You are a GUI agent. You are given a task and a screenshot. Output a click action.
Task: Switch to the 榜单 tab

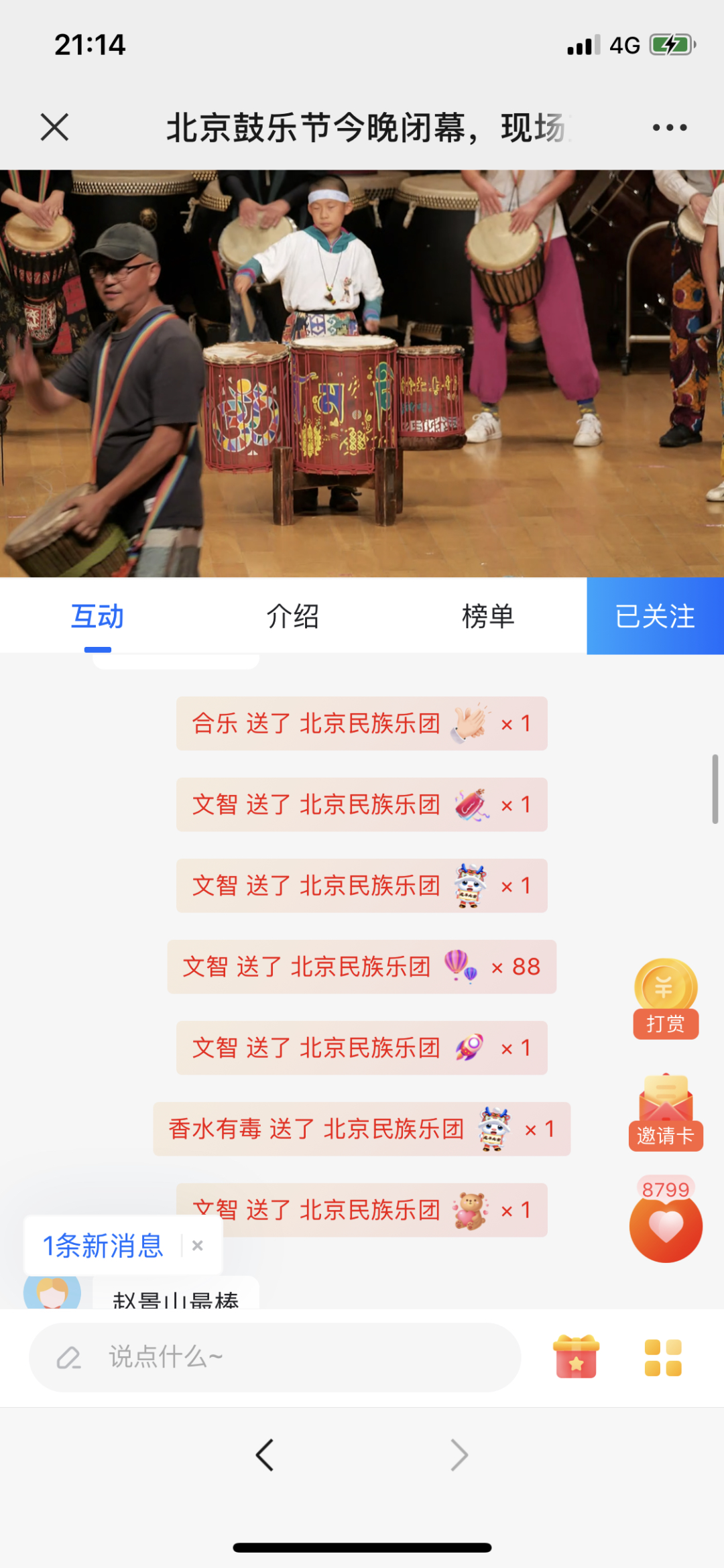tap(488, 616)
